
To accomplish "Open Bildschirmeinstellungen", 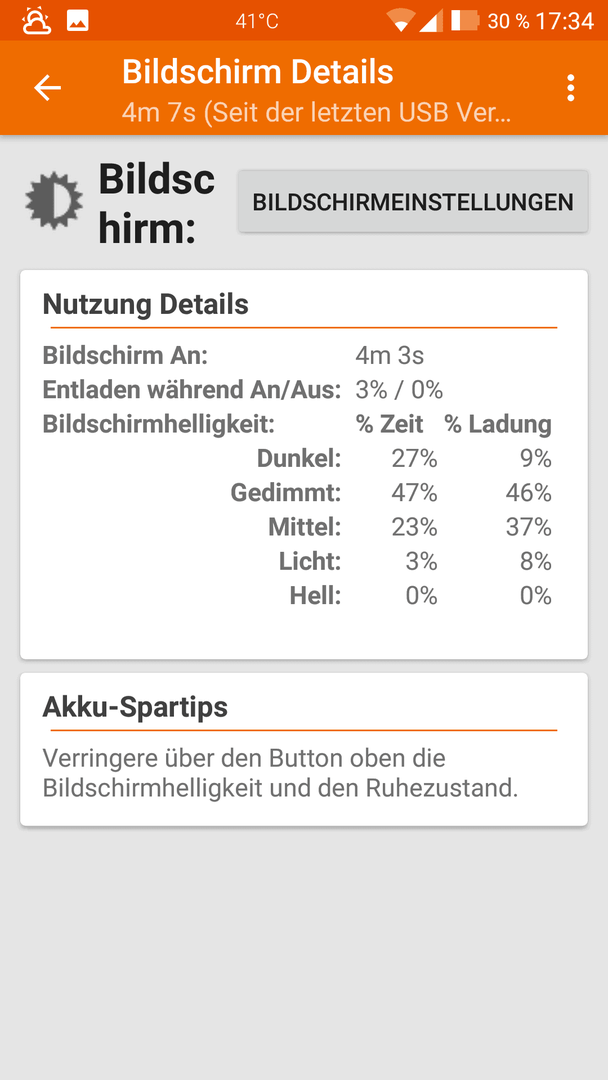I will tap(412, 201).
